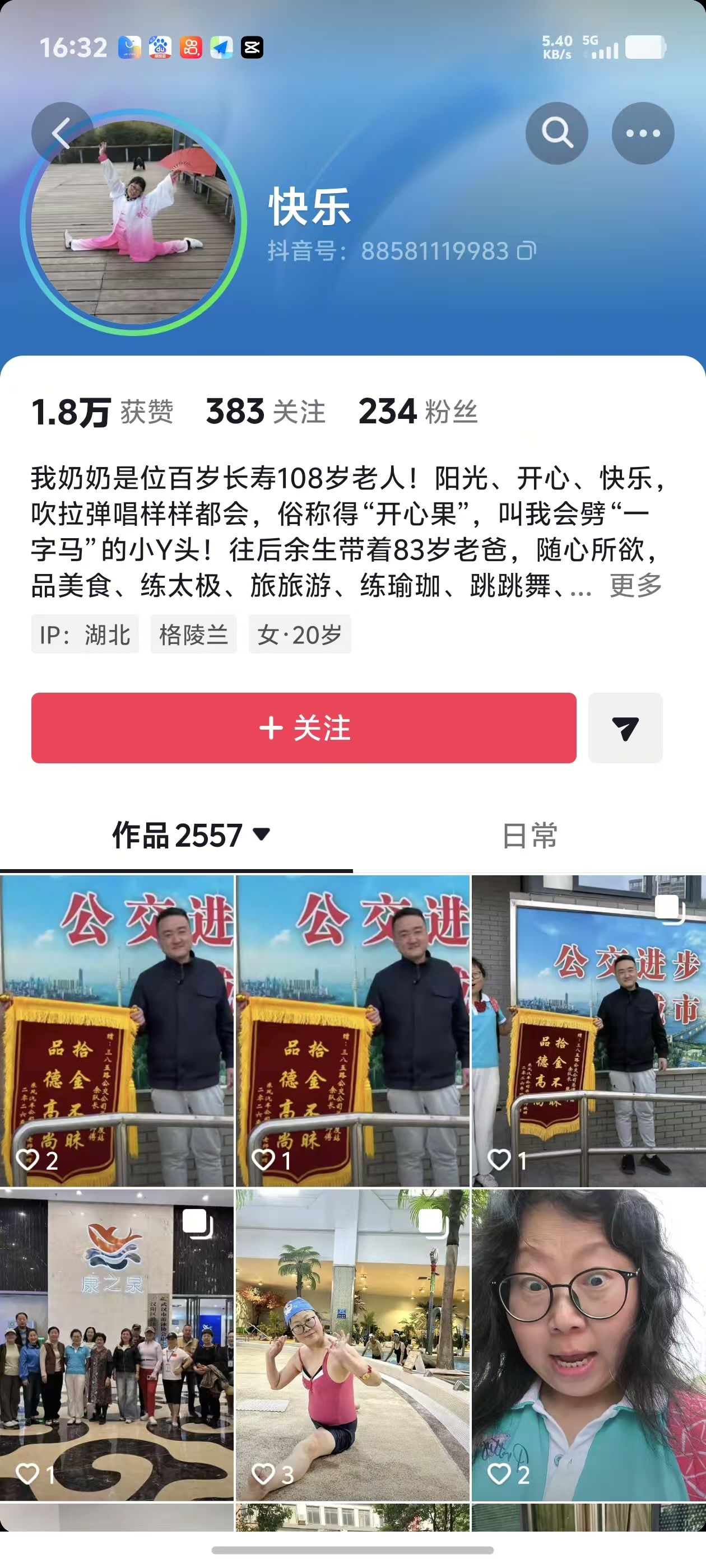The image size is (706, 1568).
Task: Follow this user with 关注 button
Action: click(303, 727)
